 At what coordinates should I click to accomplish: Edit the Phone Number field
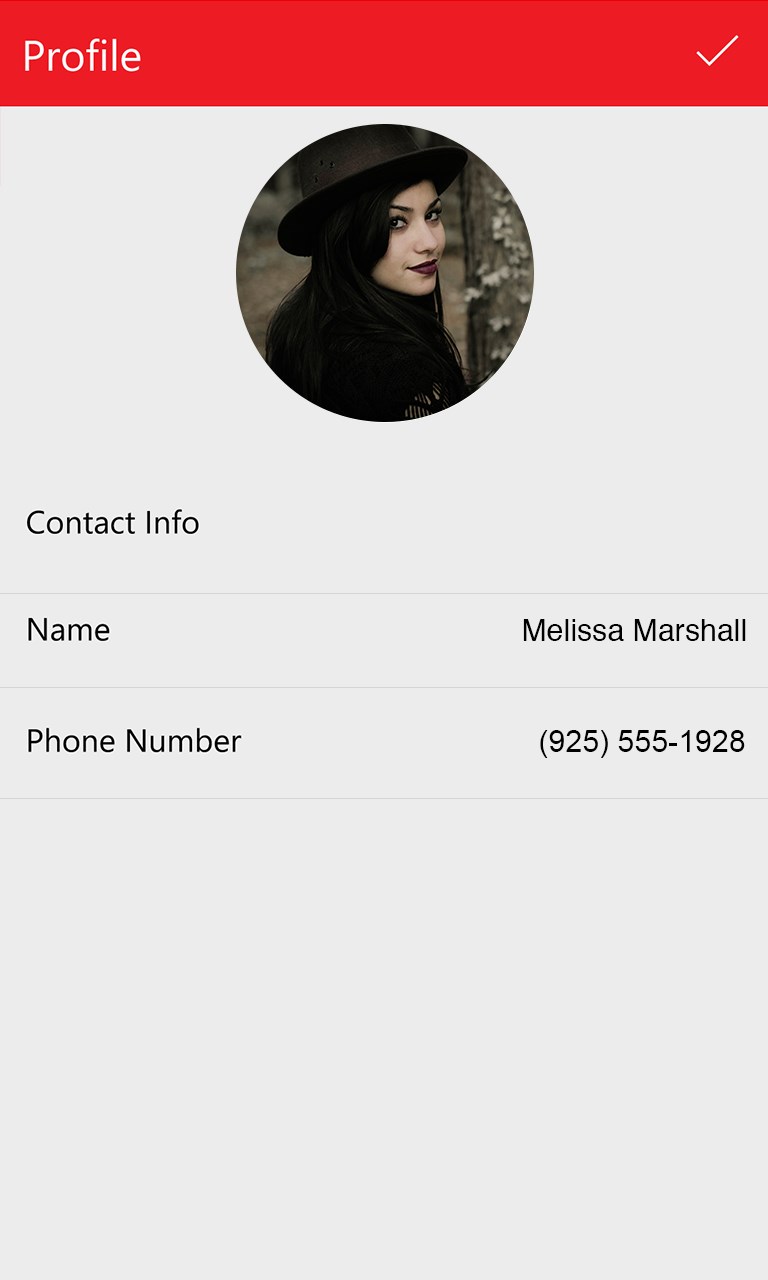641,742
